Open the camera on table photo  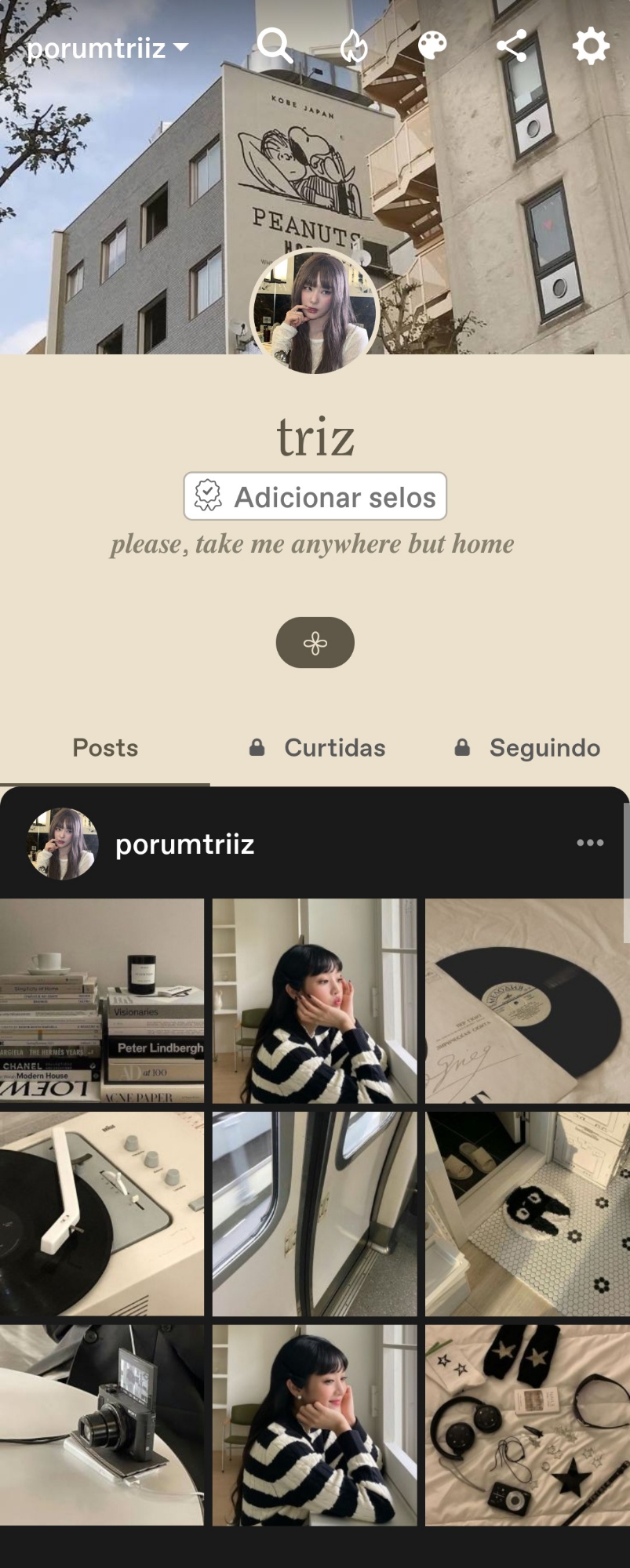click(x=102, y=1425)
